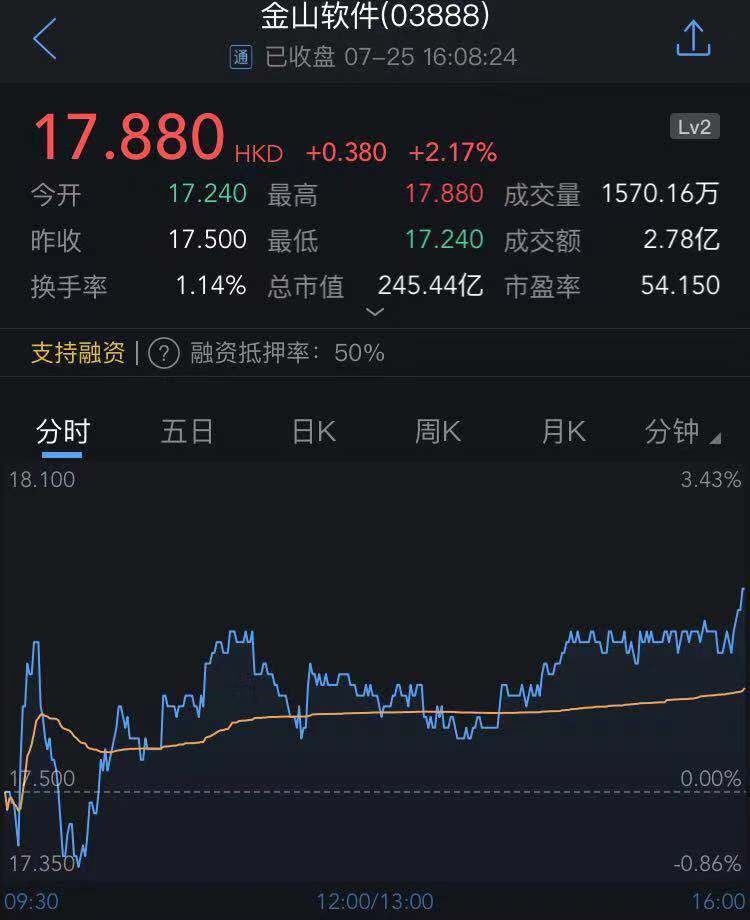Open the 融资抵押率 help question mark
This screenshot has width=750, height=920.
click(163, 352)
